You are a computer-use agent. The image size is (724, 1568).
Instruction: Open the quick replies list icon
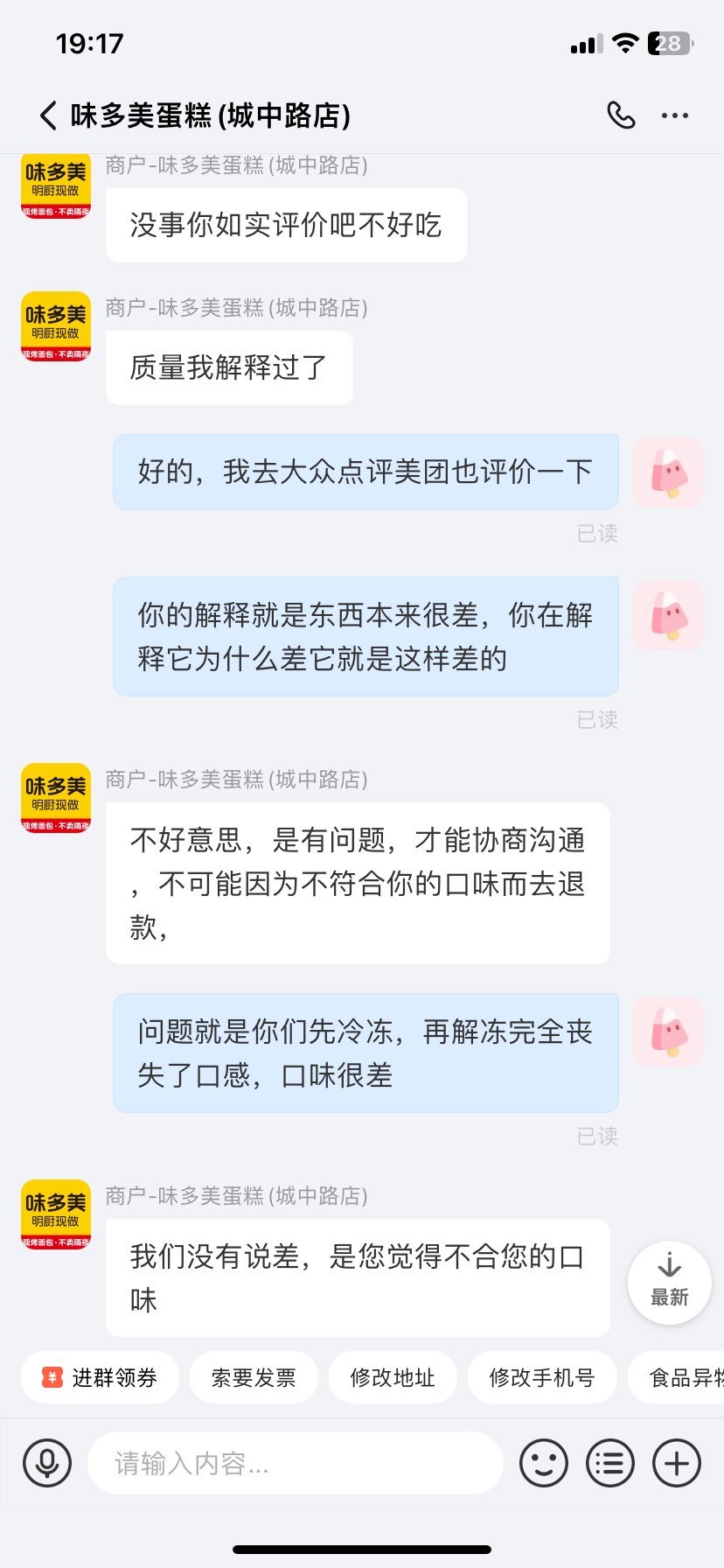pos(609,1463)
